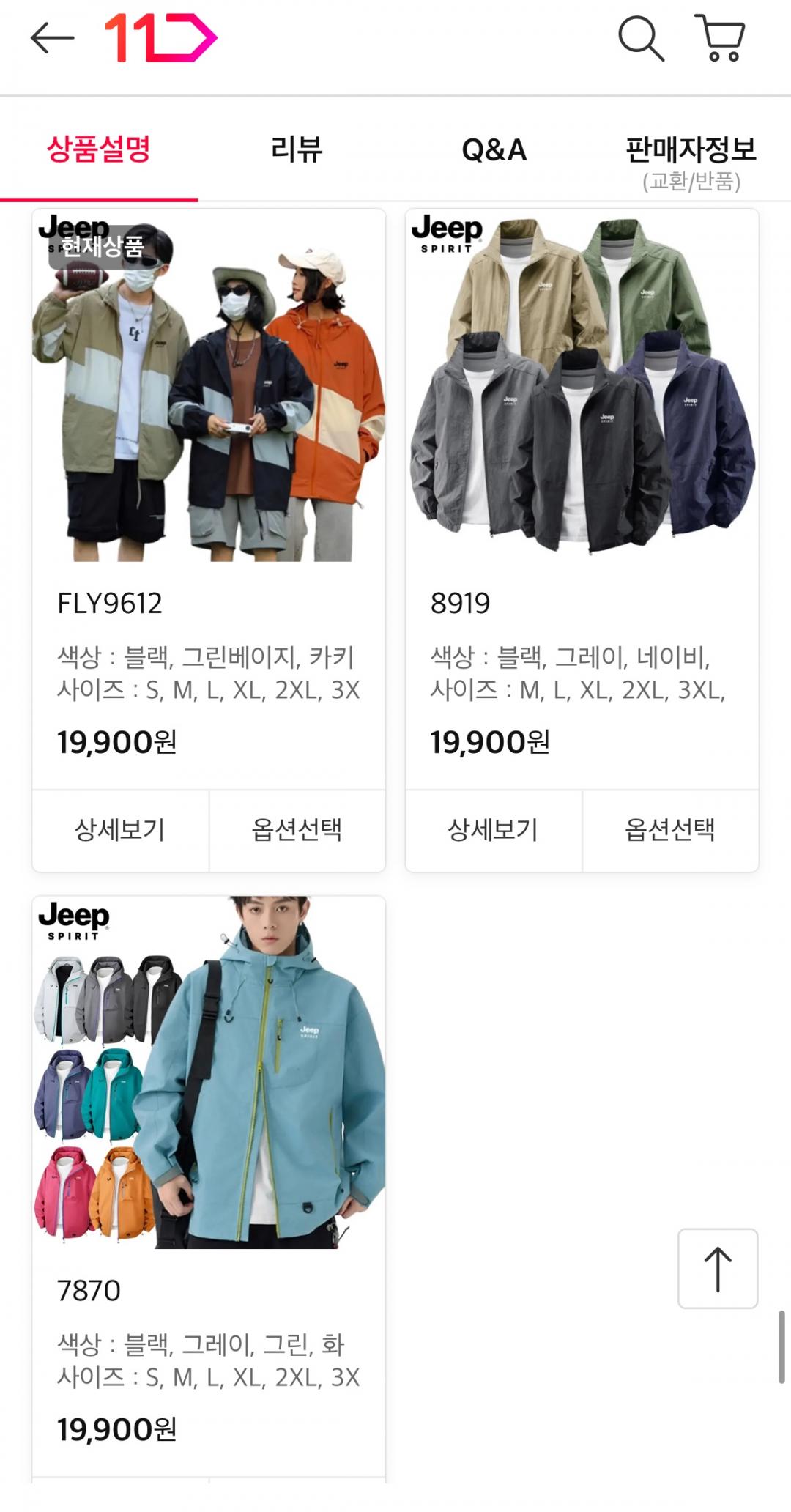
Task: Open the 8919 jacket product card
Action: tap(582, 440)
